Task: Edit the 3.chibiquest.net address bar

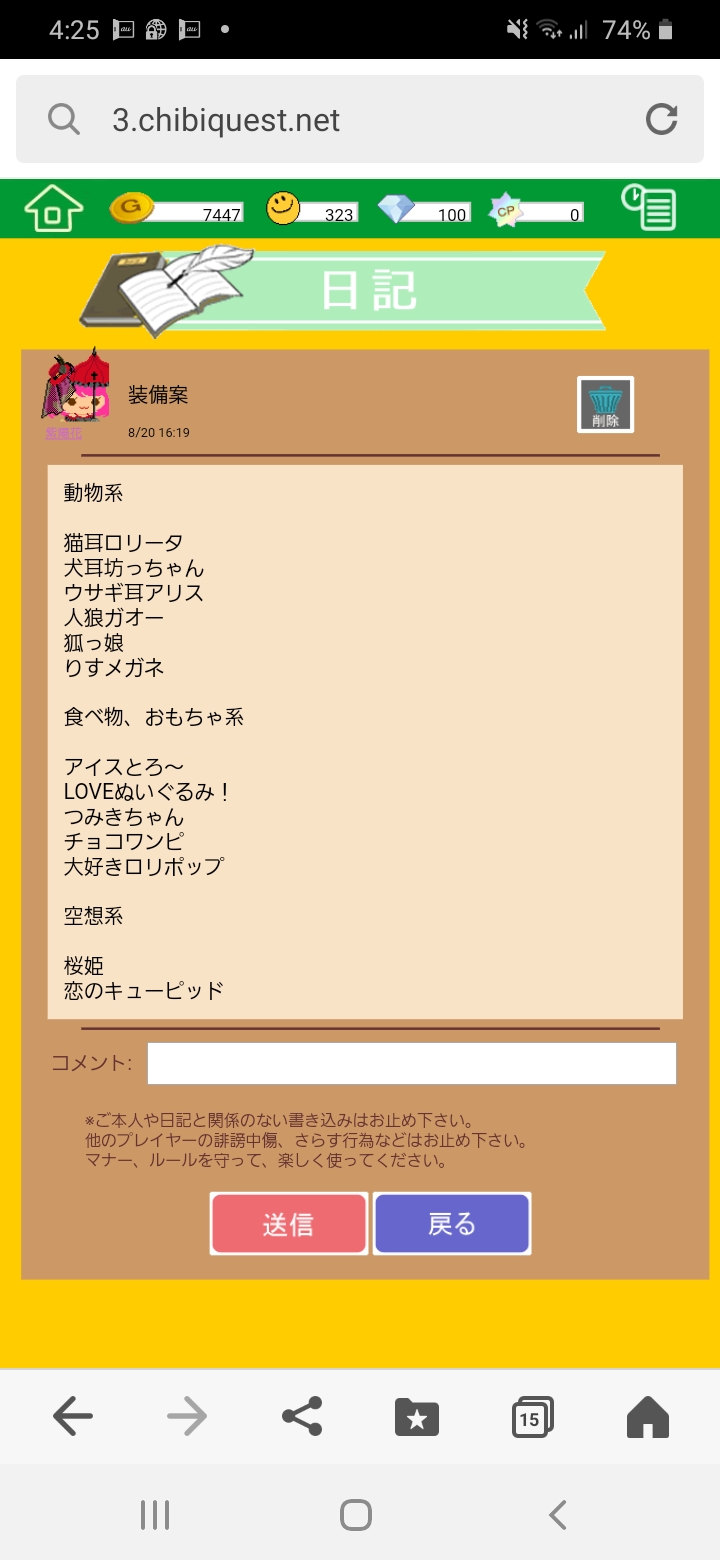Action: pyautogui.click(x=340, y=120)
